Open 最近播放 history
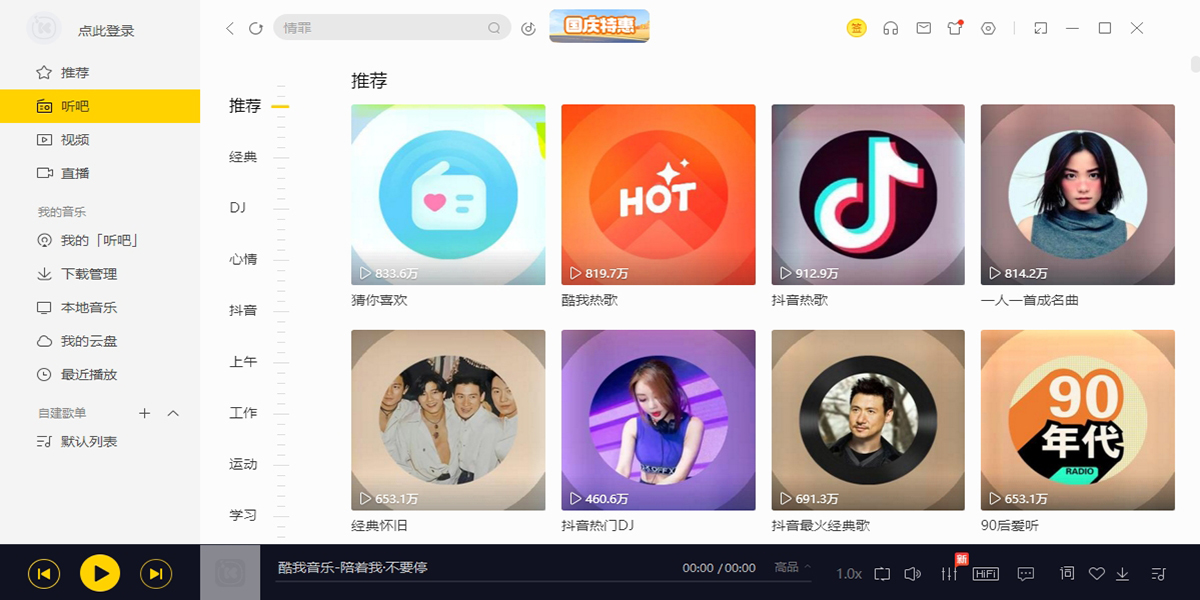The width and height of the screenshot is (1200, 600). click(88, 375)
